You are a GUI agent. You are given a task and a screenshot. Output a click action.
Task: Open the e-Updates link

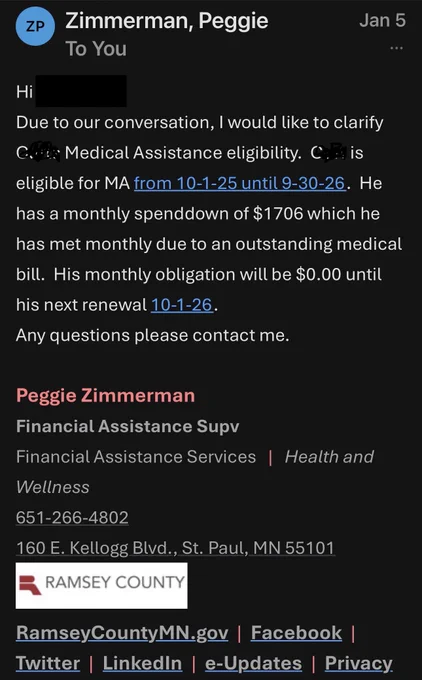pyautogui.click(x=253, y=663)
